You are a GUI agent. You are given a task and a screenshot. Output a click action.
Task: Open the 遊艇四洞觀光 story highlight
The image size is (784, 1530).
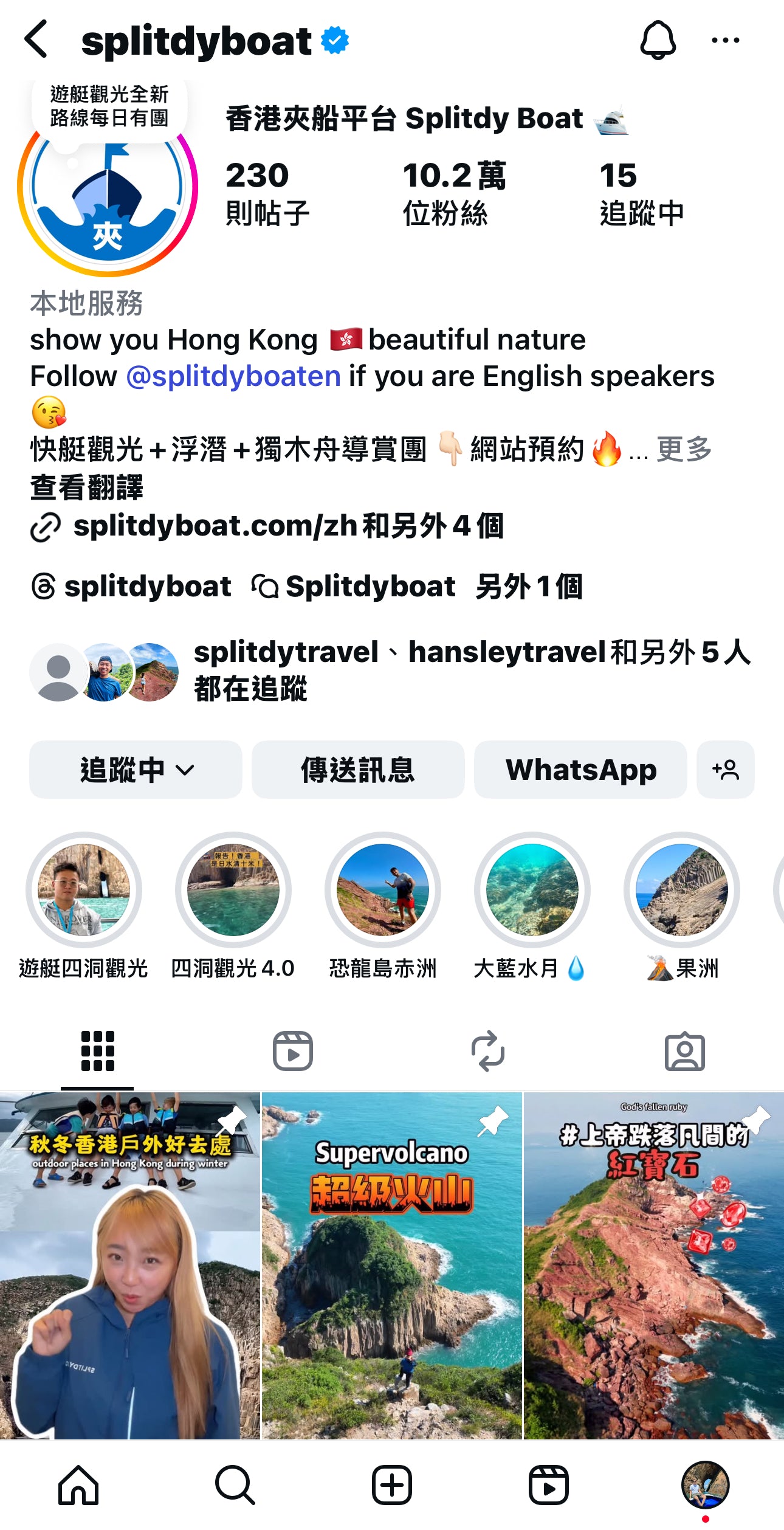click(x=84, y=891)
